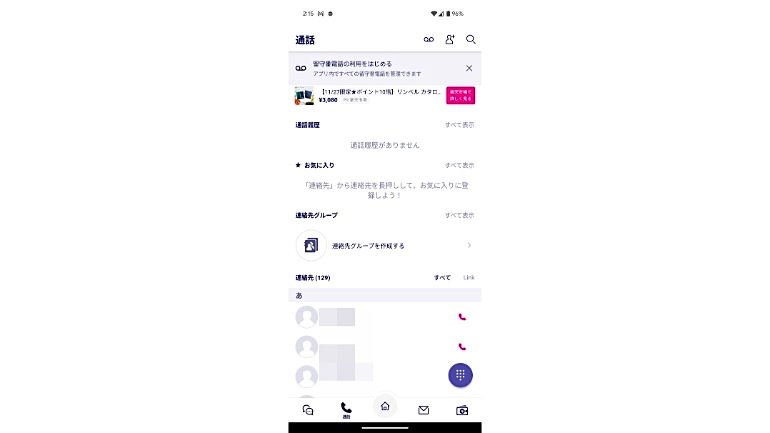The image size is (770, 433).
Task: Show all お気に入り
Action: click(459, 165)
